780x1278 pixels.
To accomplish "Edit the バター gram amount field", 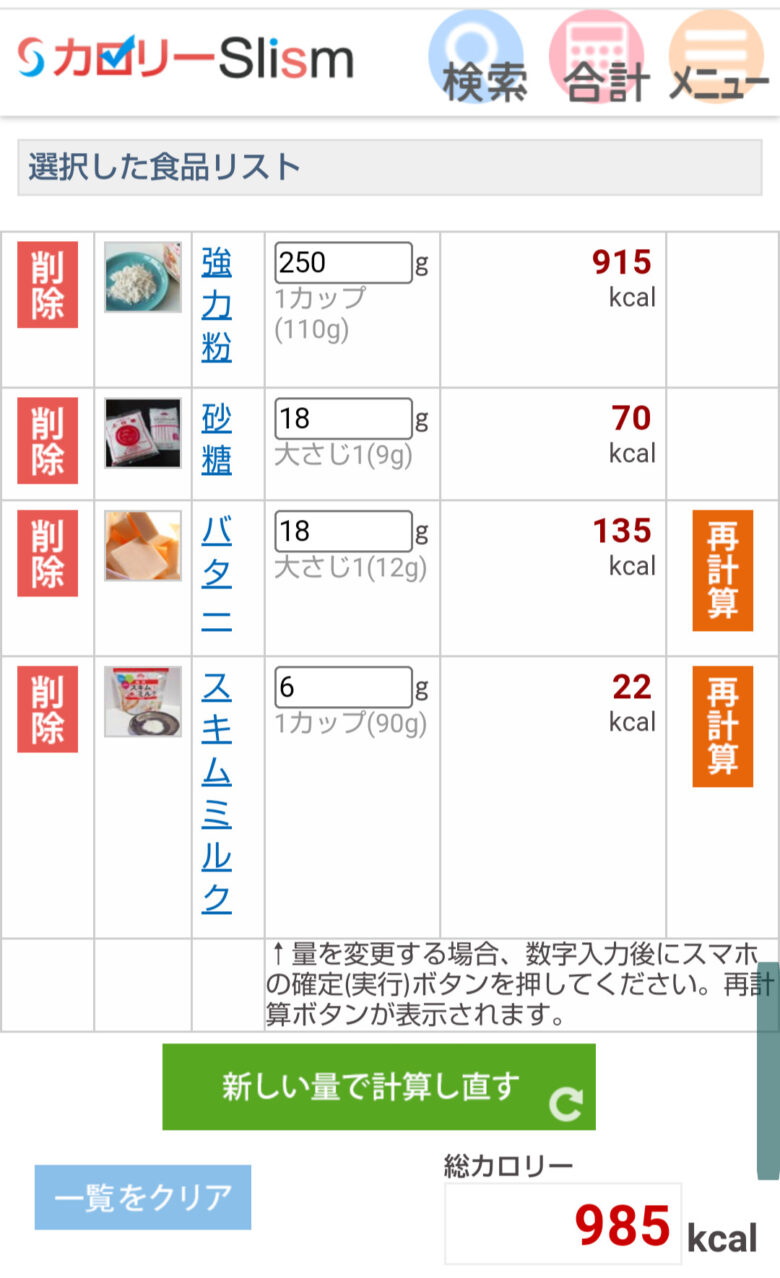I will pos(343,531).
